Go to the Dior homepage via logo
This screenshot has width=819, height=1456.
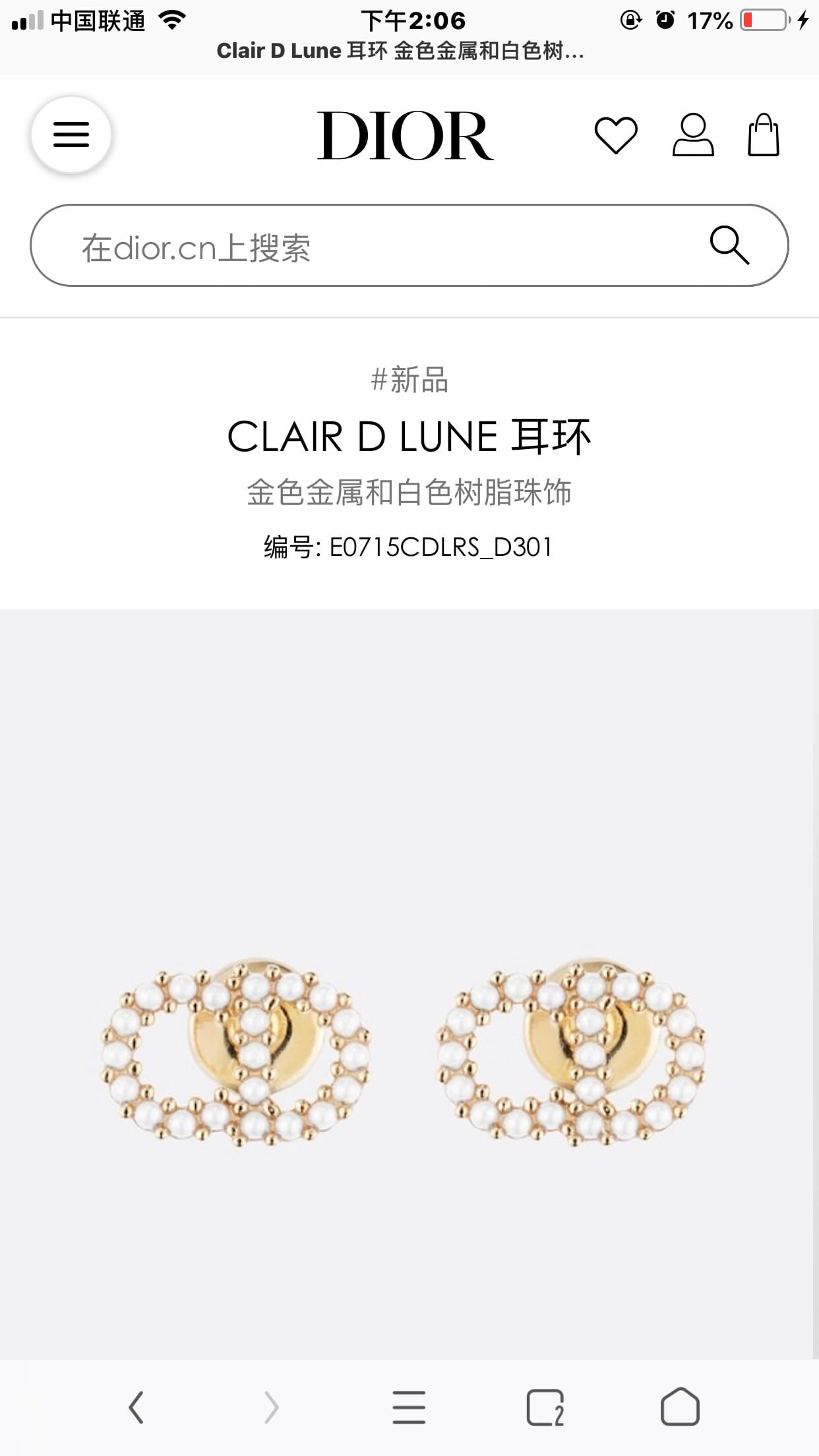[x=405, y=136]
